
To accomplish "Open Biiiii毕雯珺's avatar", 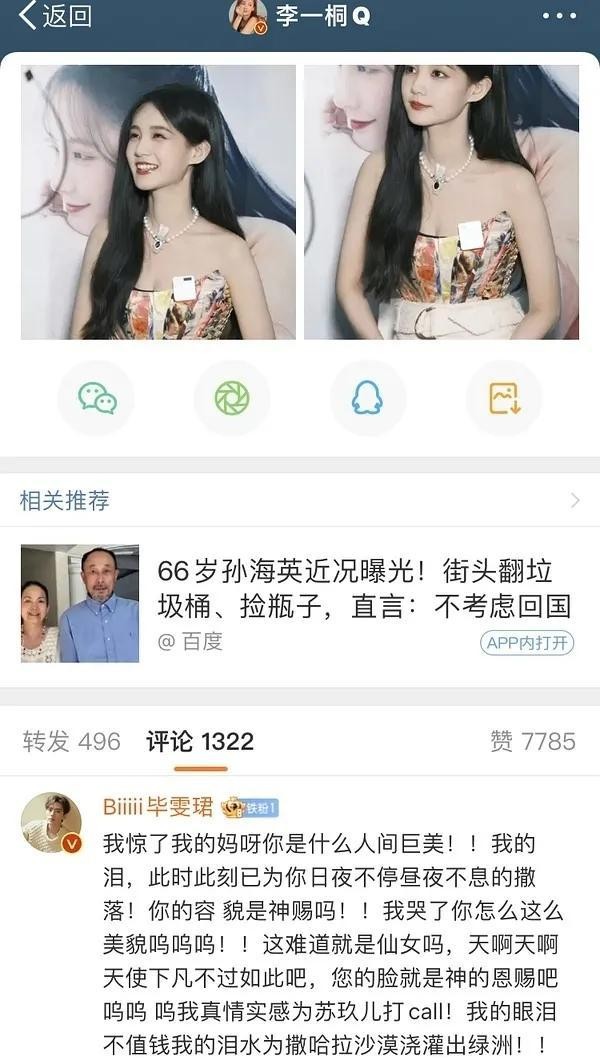I will pos(52,823).
